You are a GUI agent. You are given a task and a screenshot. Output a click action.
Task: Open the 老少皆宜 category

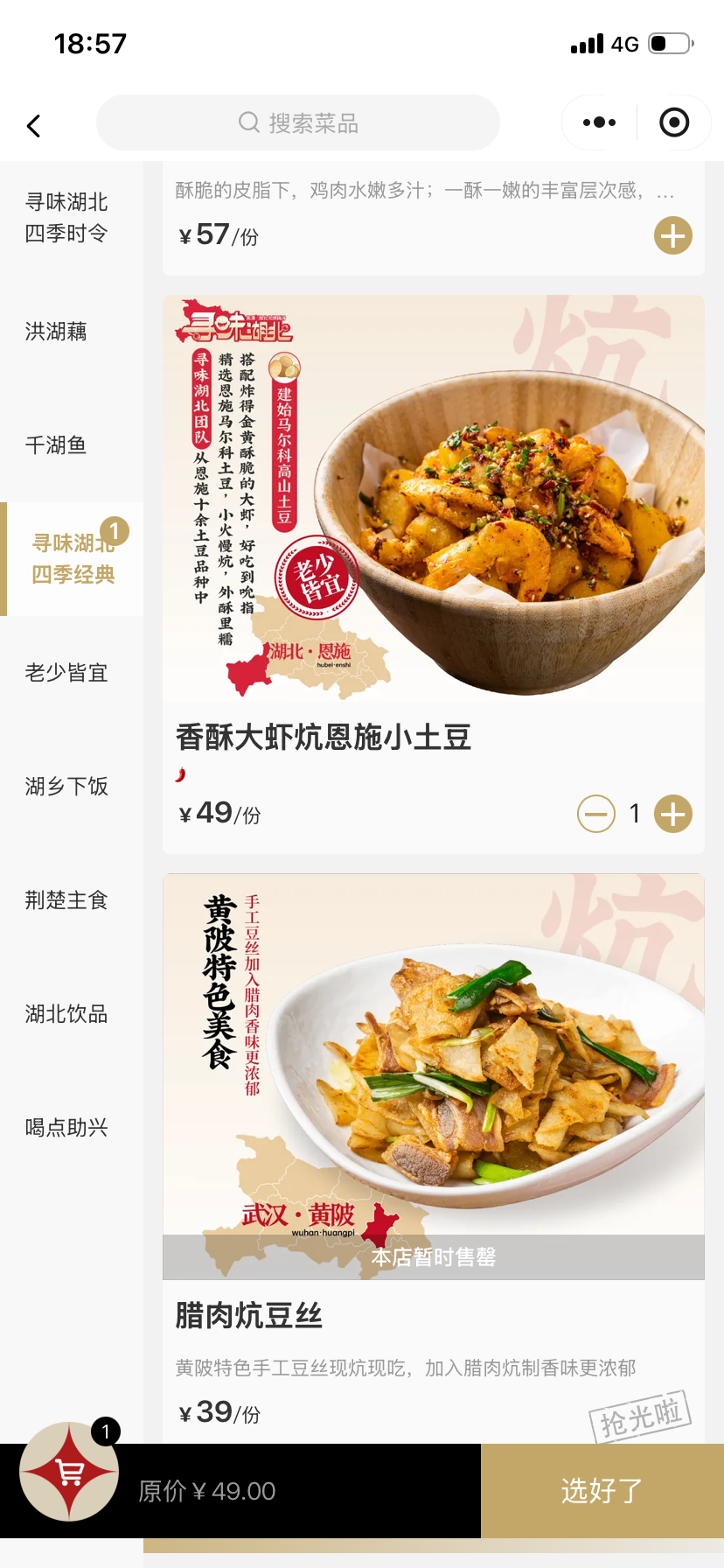66,673
